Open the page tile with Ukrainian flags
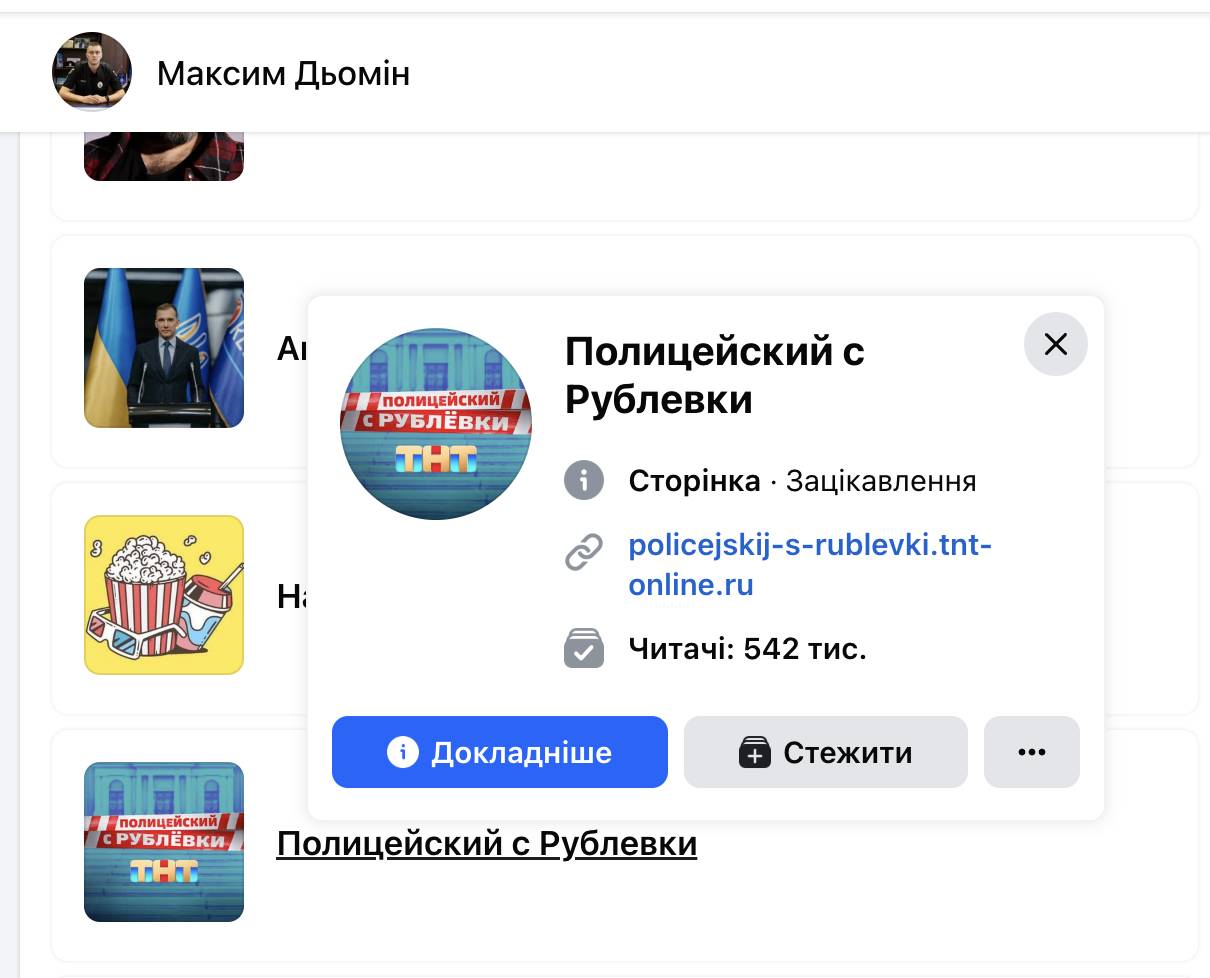This screenshot has width=1210, height=978. click(164, 348)
